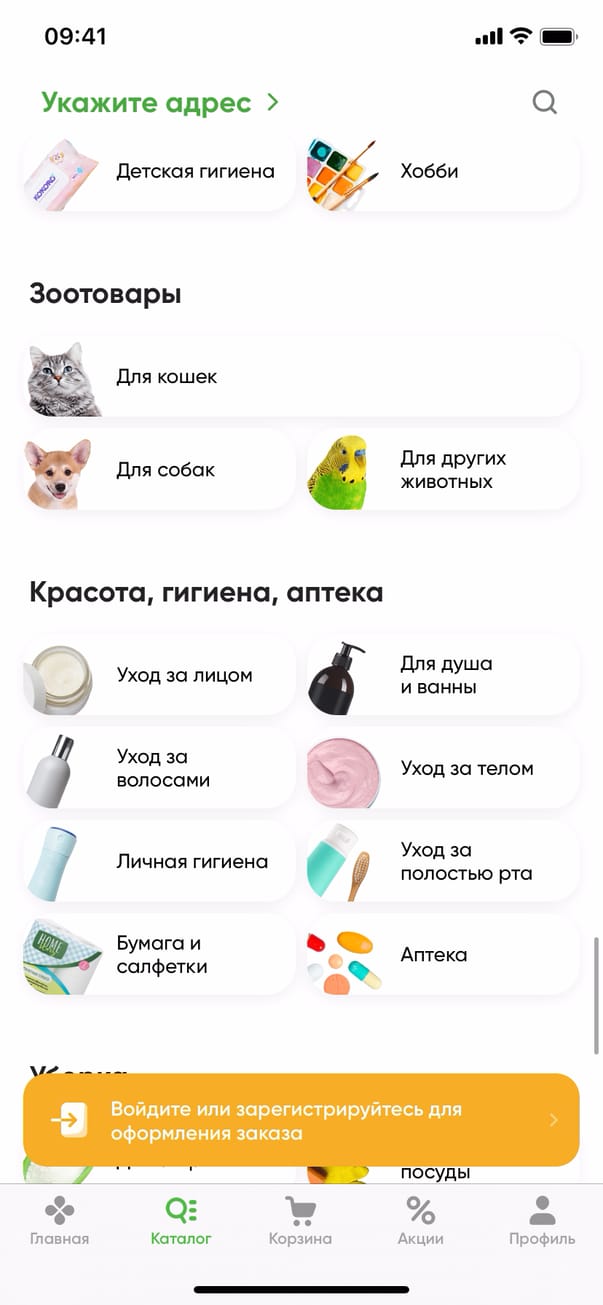The image size is (603, 1305).
Task: Open the Уход за телом category
Action: tap(443, 768)
